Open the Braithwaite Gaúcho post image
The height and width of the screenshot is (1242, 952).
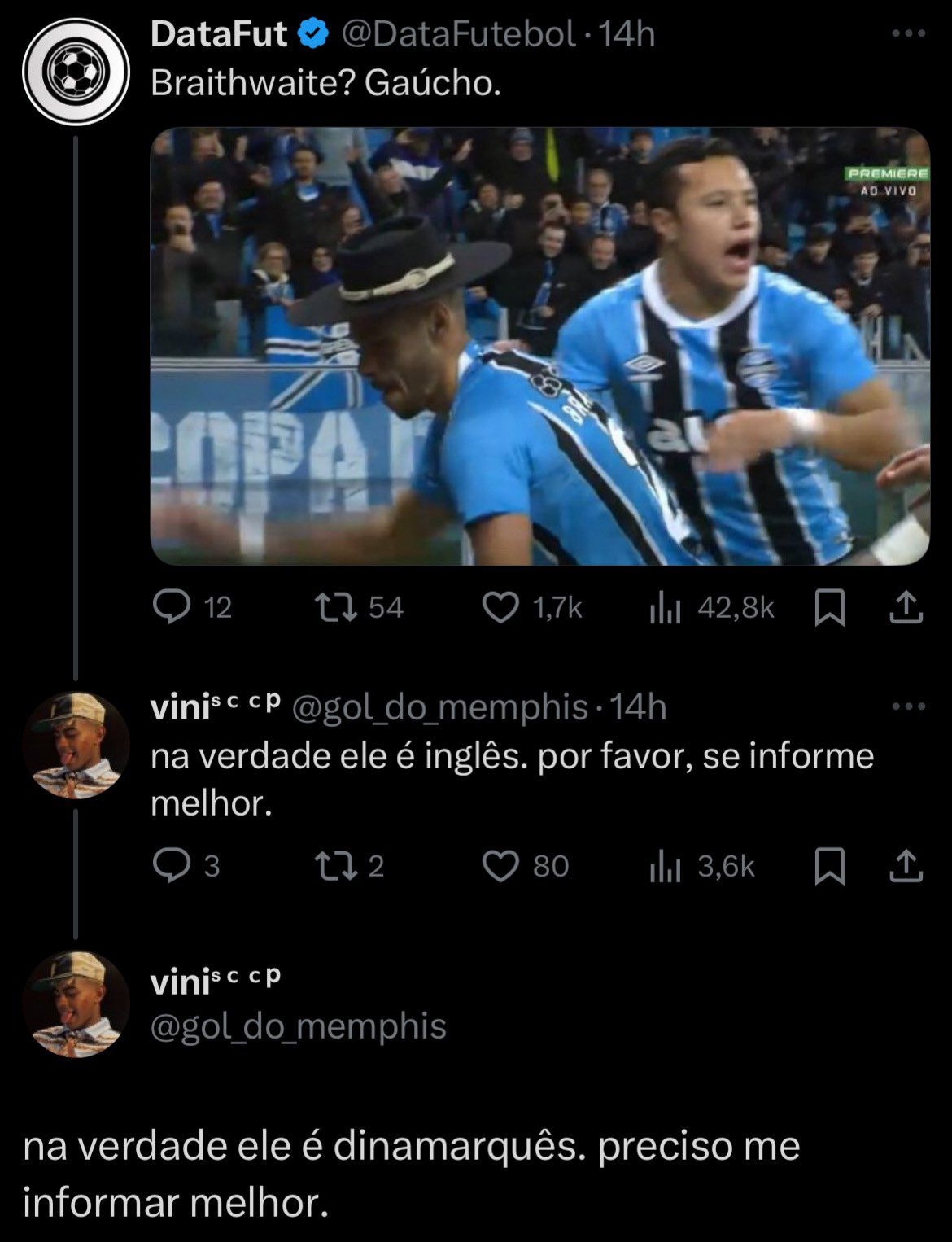pos(539,346)
